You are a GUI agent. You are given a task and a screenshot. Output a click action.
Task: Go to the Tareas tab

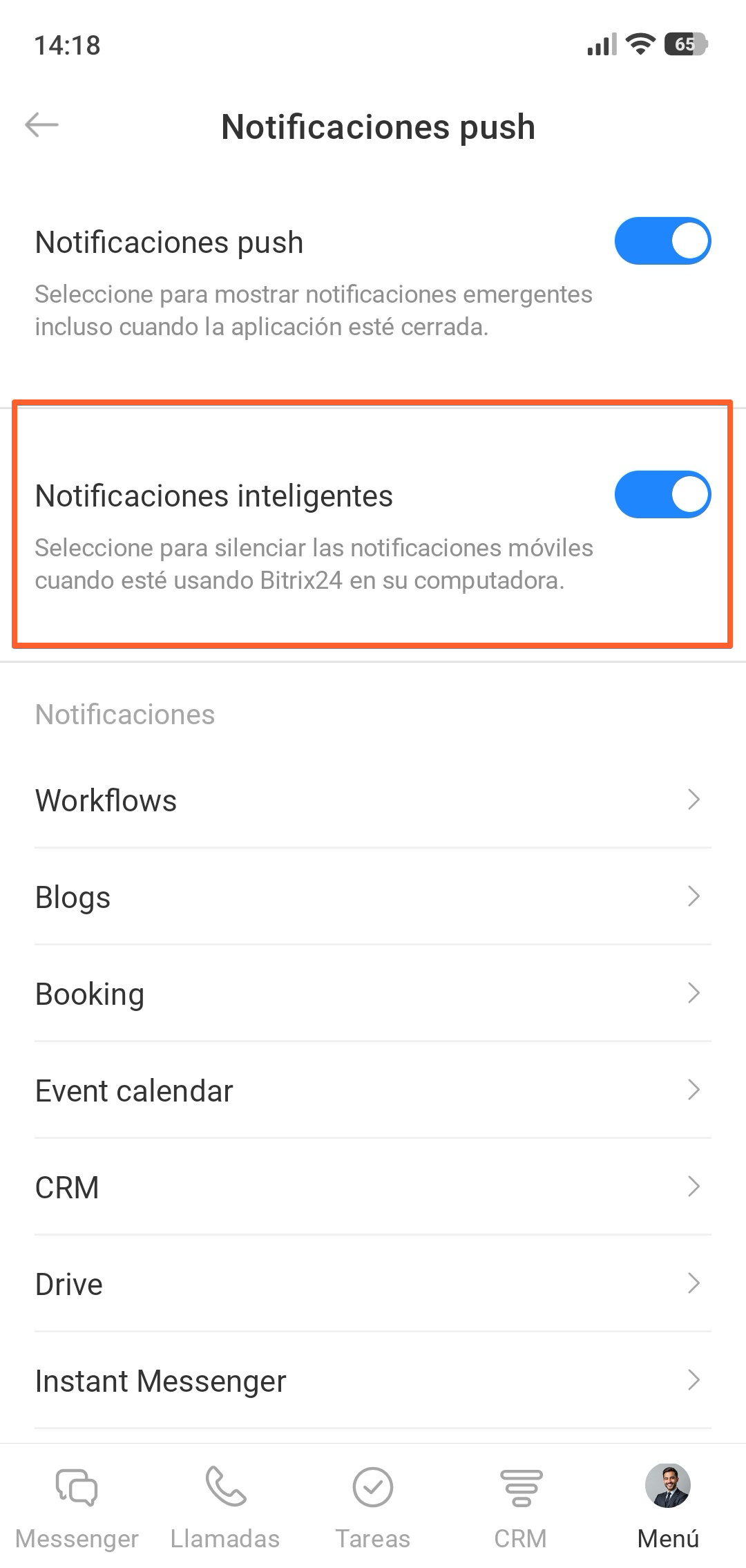373,1505
